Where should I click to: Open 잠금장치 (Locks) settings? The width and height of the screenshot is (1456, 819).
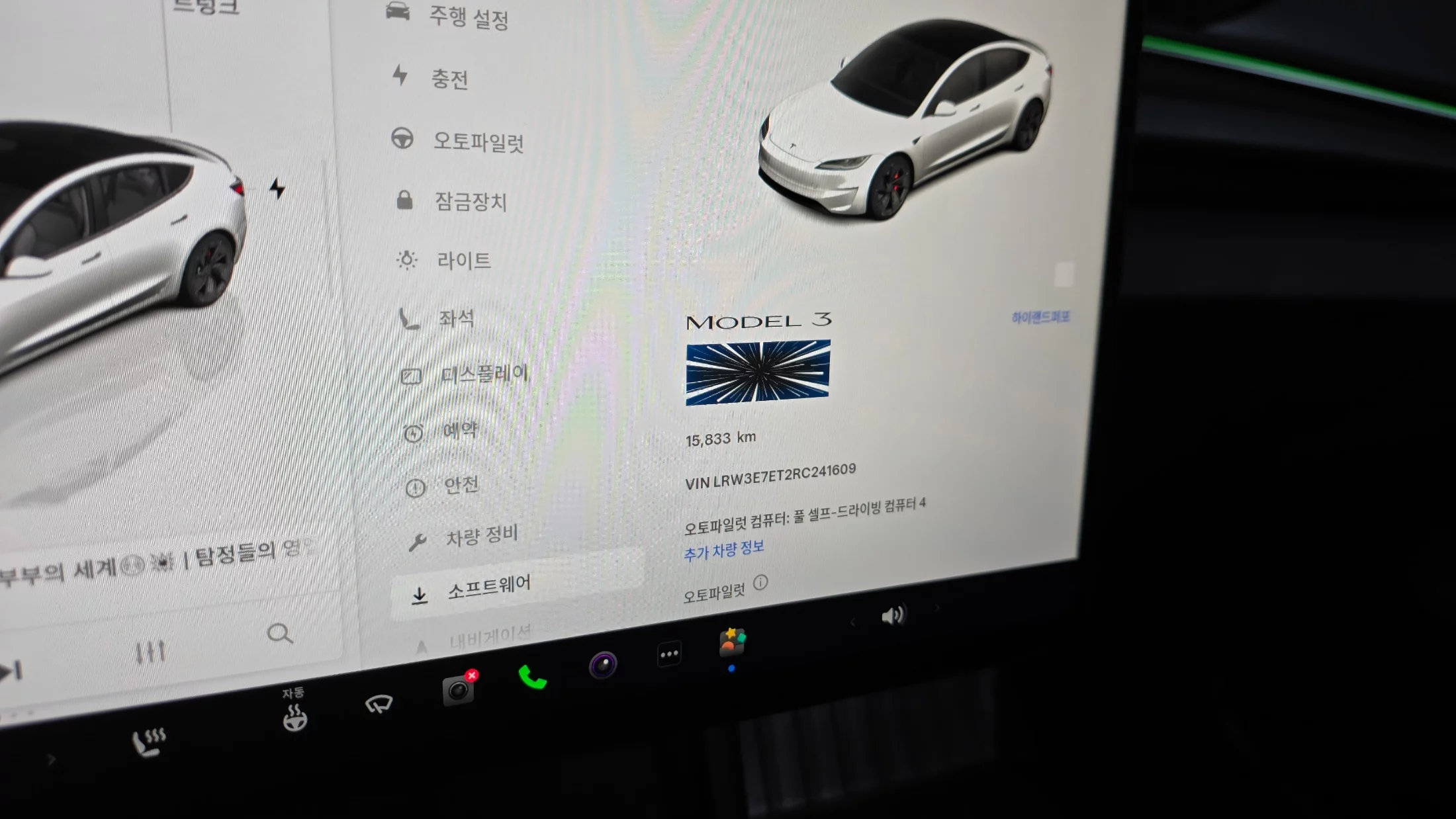pyautogui.click(x=470, y=201)
